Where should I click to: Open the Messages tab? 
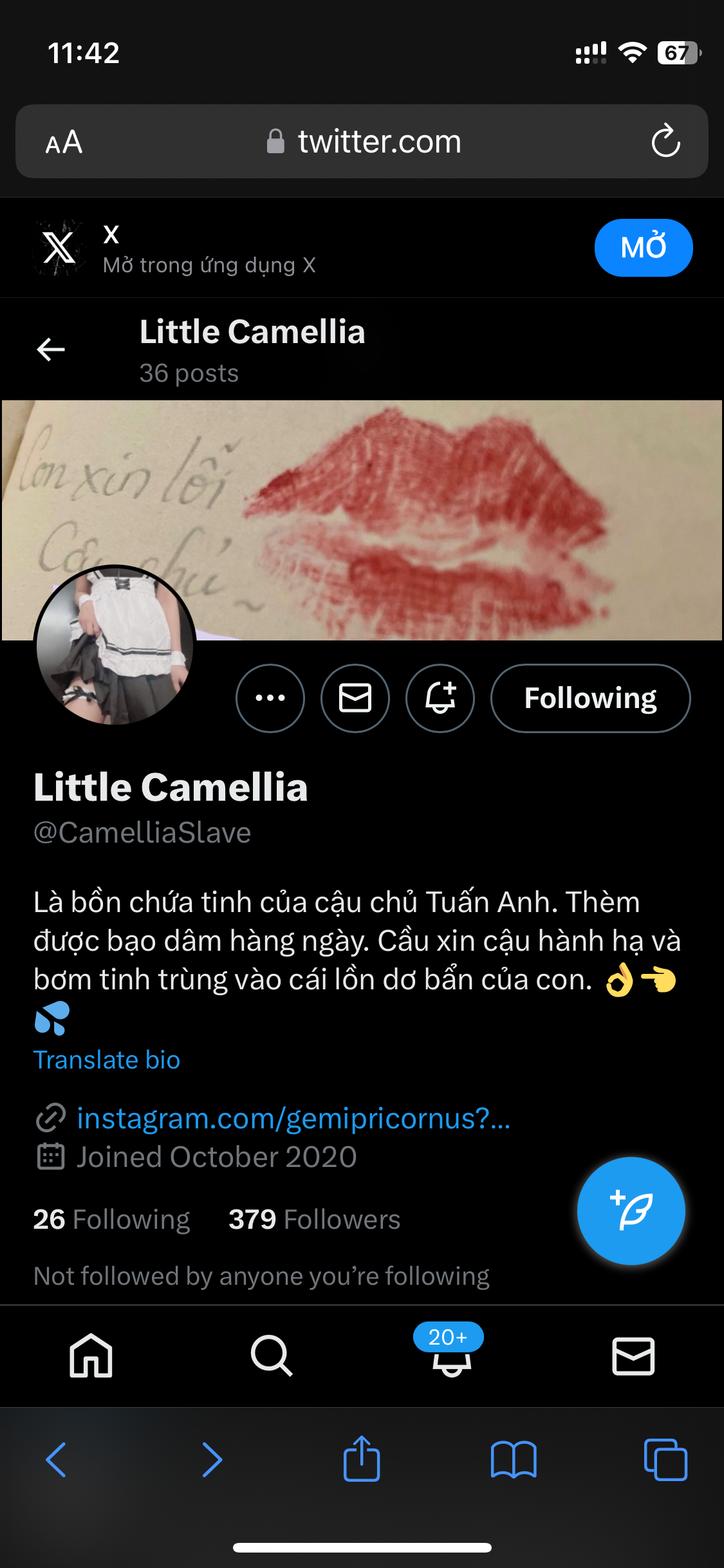click(633, 1355)
